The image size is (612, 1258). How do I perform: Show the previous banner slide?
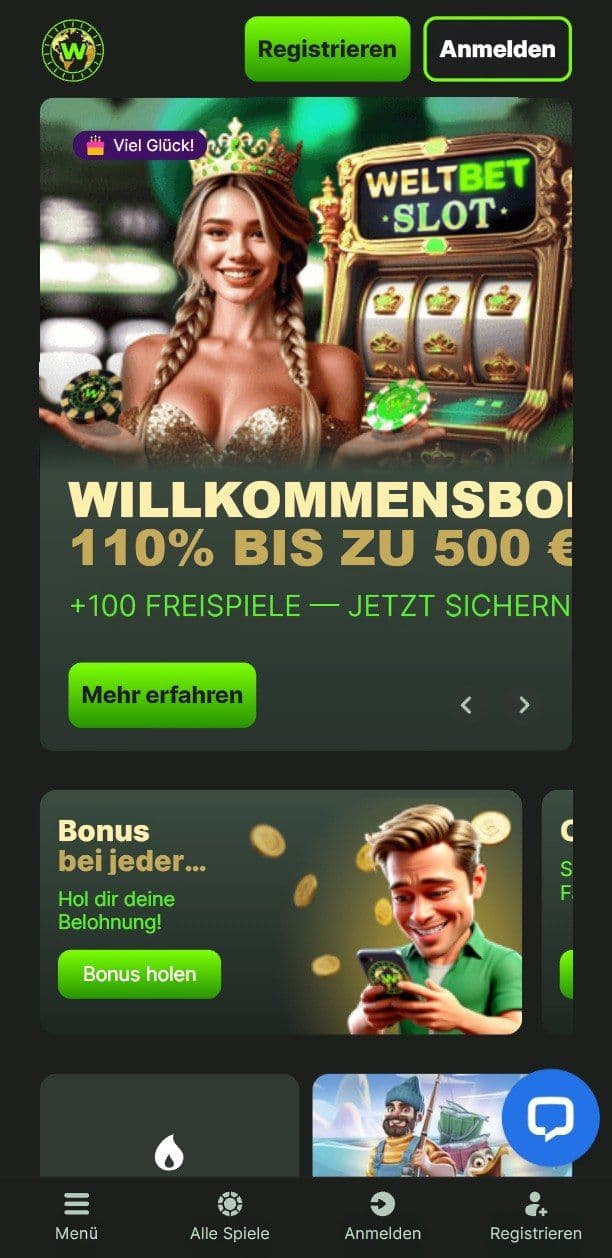point(466,705)
